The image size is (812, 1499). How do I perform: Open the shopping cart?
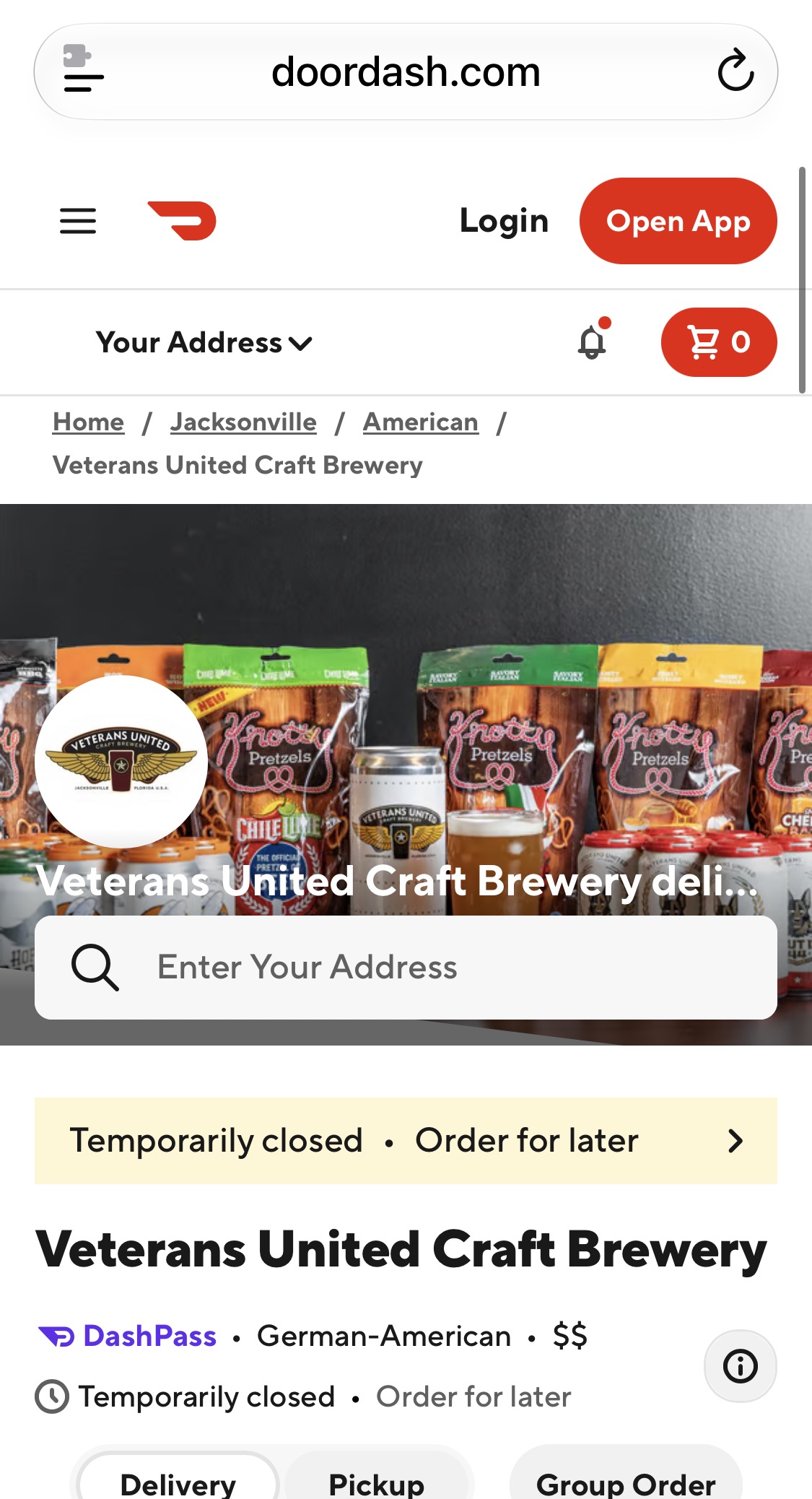pyautogui.click(x=719, y=342)
